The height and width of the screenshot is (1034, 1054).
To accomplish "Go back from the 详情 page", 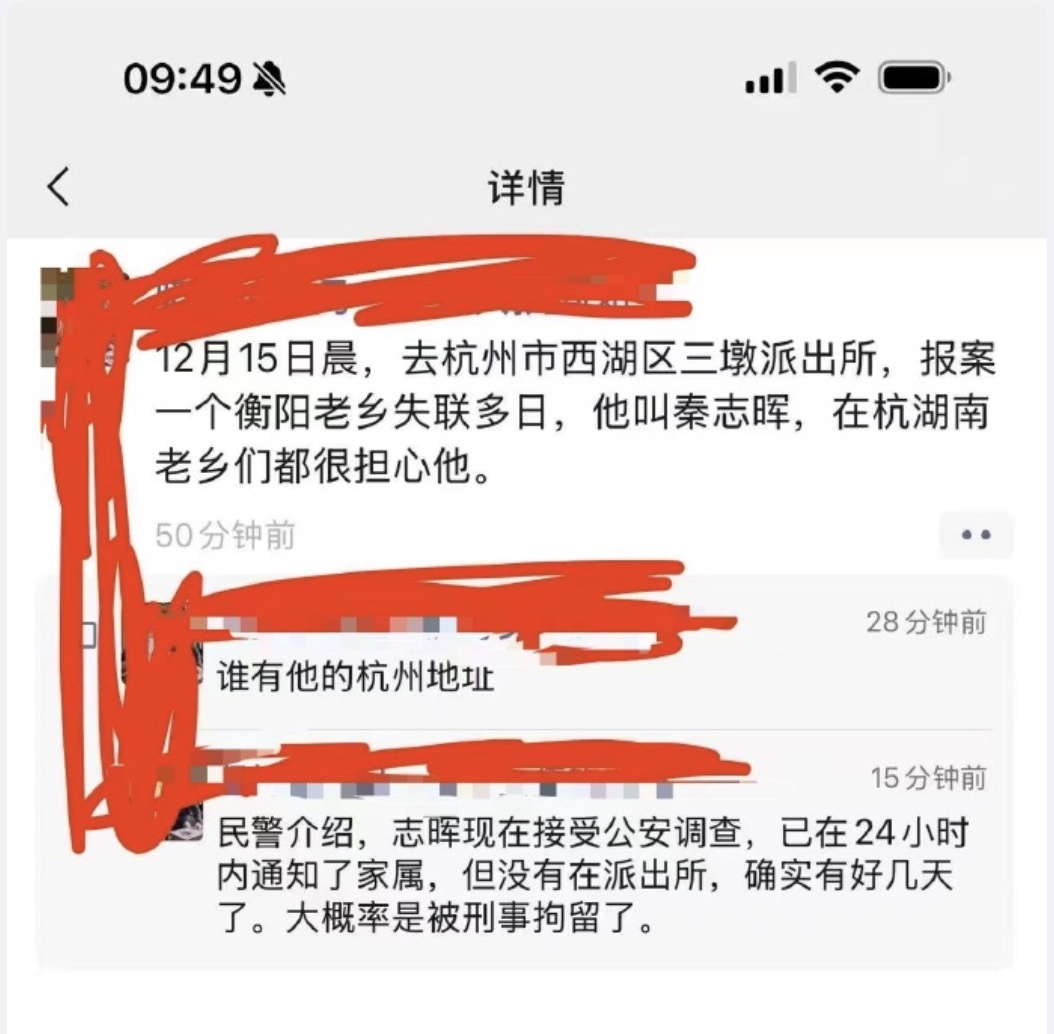I will 60,187.
